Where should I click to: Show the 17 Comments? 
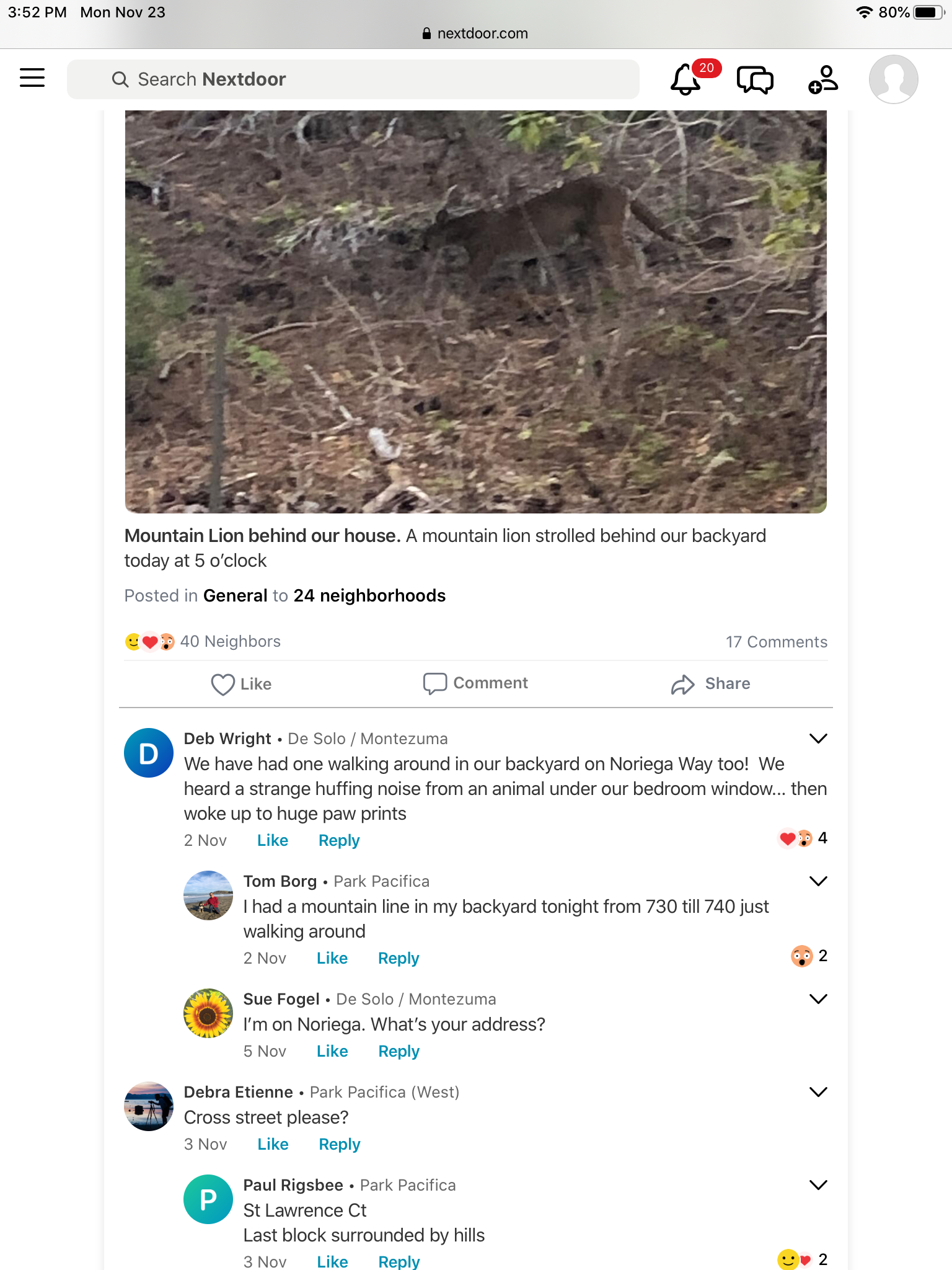tap(776, 642)
